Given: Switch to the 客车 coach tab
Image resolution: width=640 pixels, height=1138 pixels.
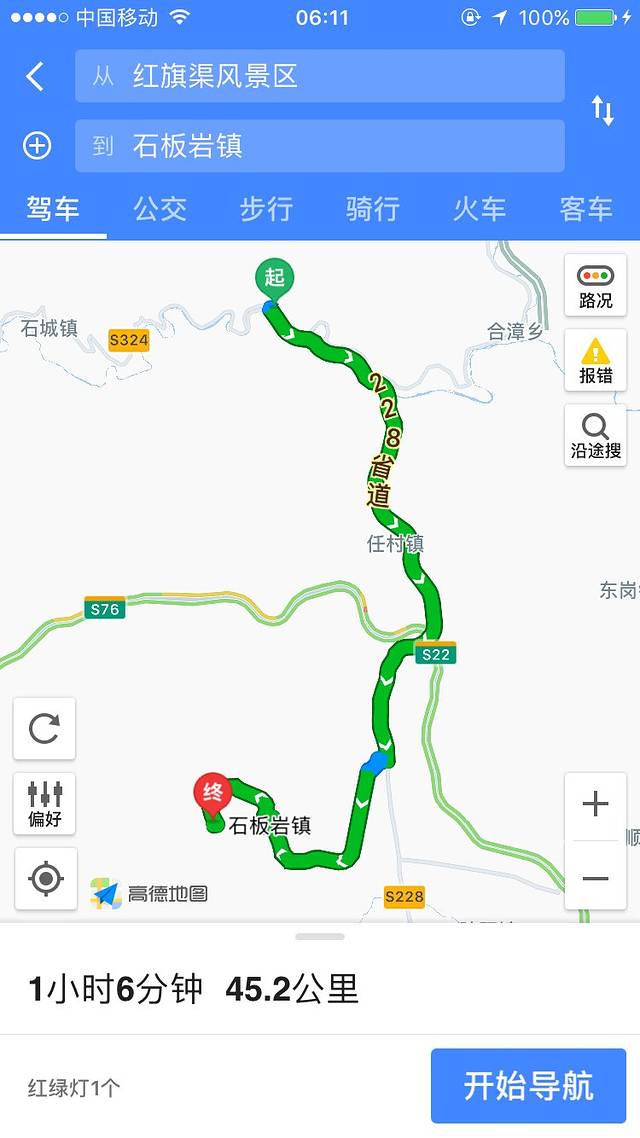Looking at the screenshot, I should click(586, 209).
